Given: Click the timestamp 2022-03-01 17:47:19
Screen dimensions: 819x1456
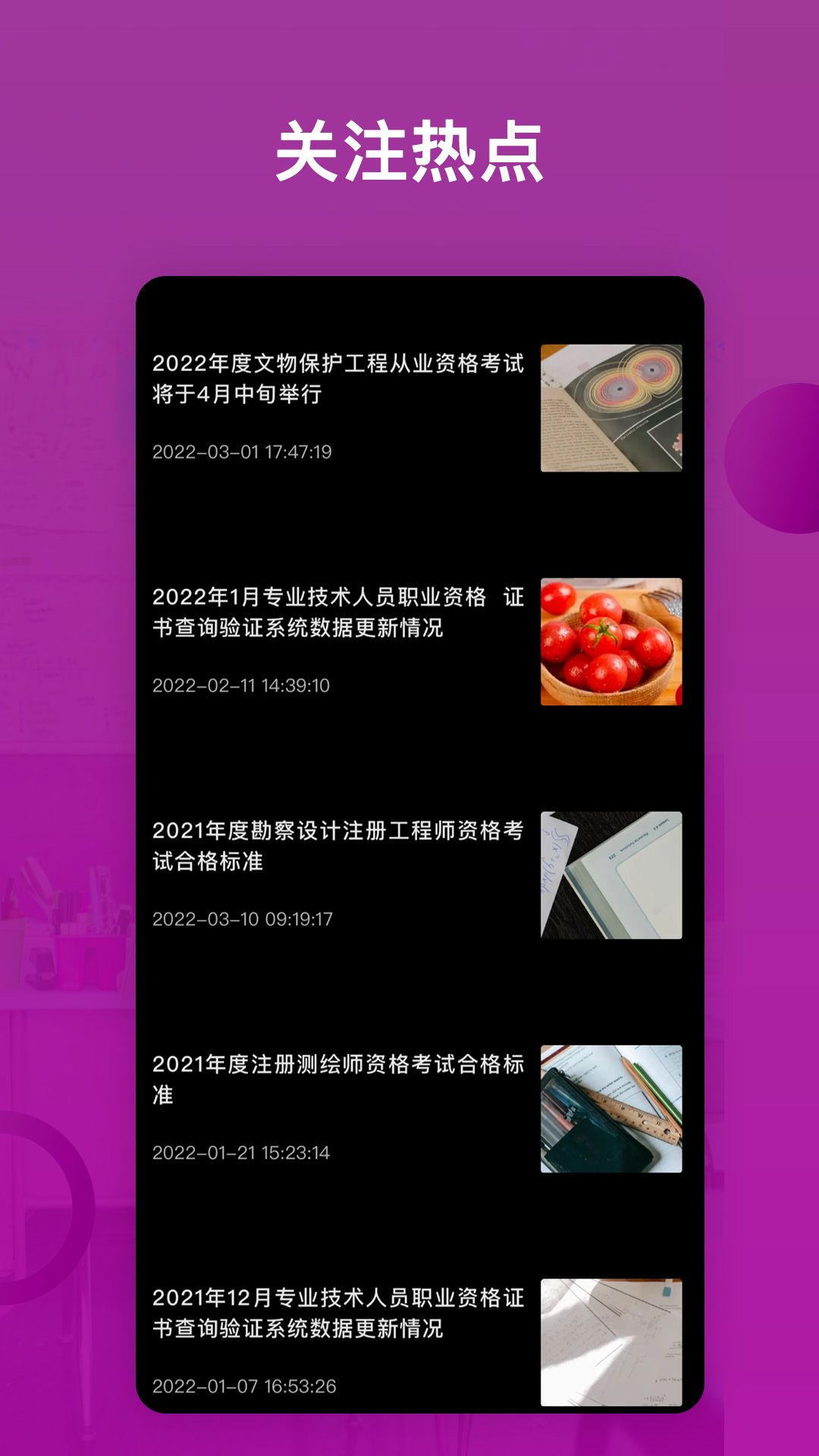Looking at the screenshot, I should coord(246,453).
